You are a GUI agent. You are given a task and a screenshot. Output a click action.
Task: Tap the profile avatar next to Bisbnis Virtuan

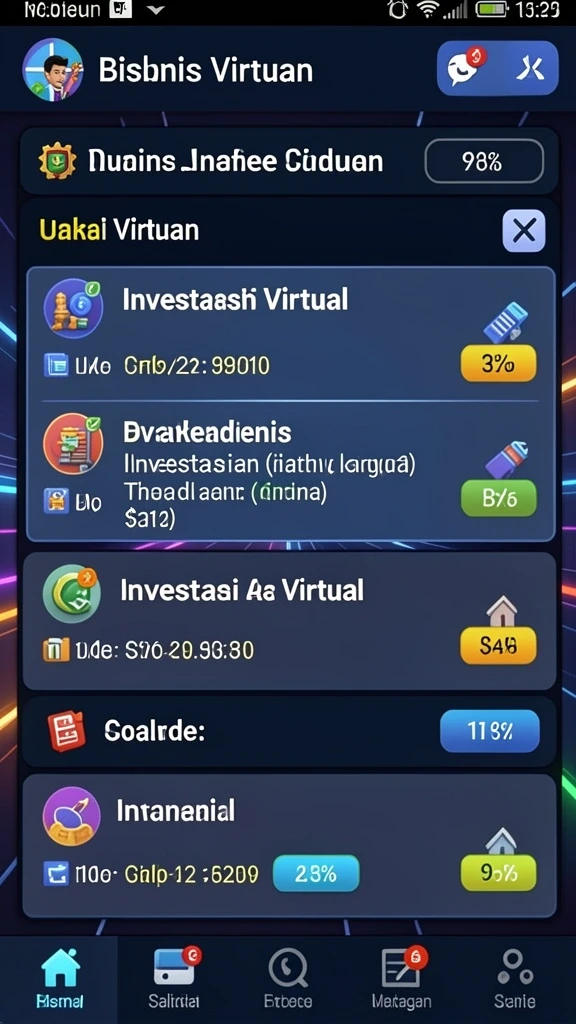coord(52,69)
